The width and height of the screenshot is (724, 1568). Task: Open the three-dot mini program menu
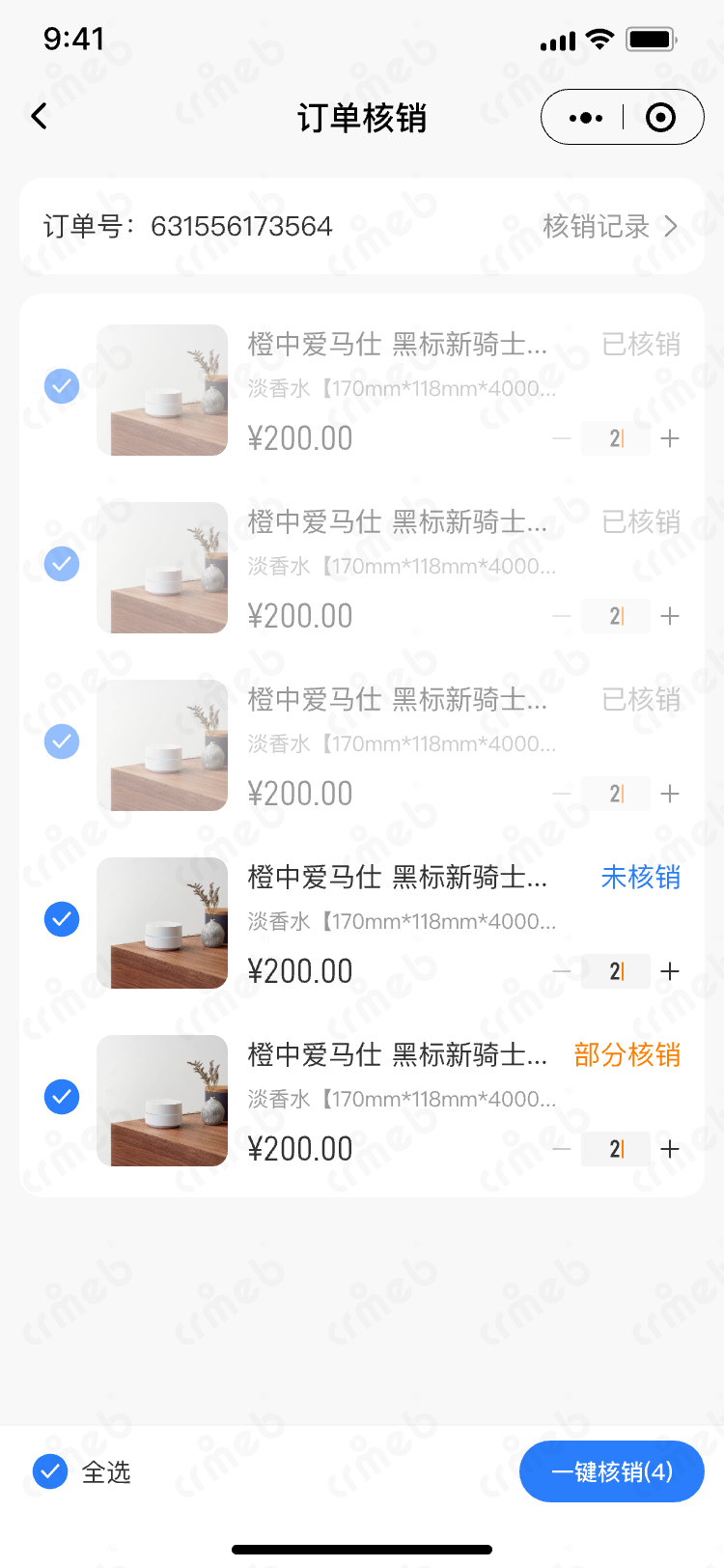(x=586, y=118)
